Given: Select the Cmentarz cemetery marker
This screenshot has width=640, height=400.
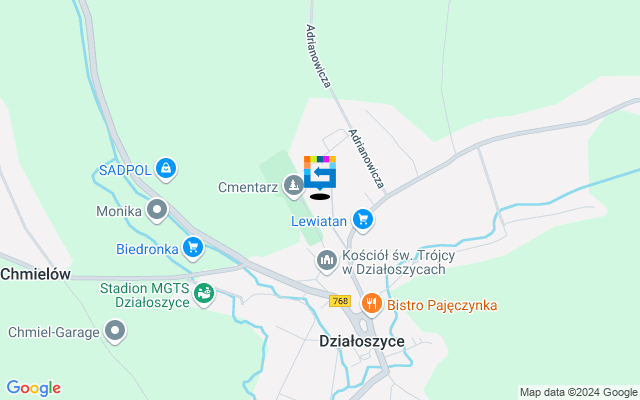Looking at the screenshot, I should [x=292, y=185].
